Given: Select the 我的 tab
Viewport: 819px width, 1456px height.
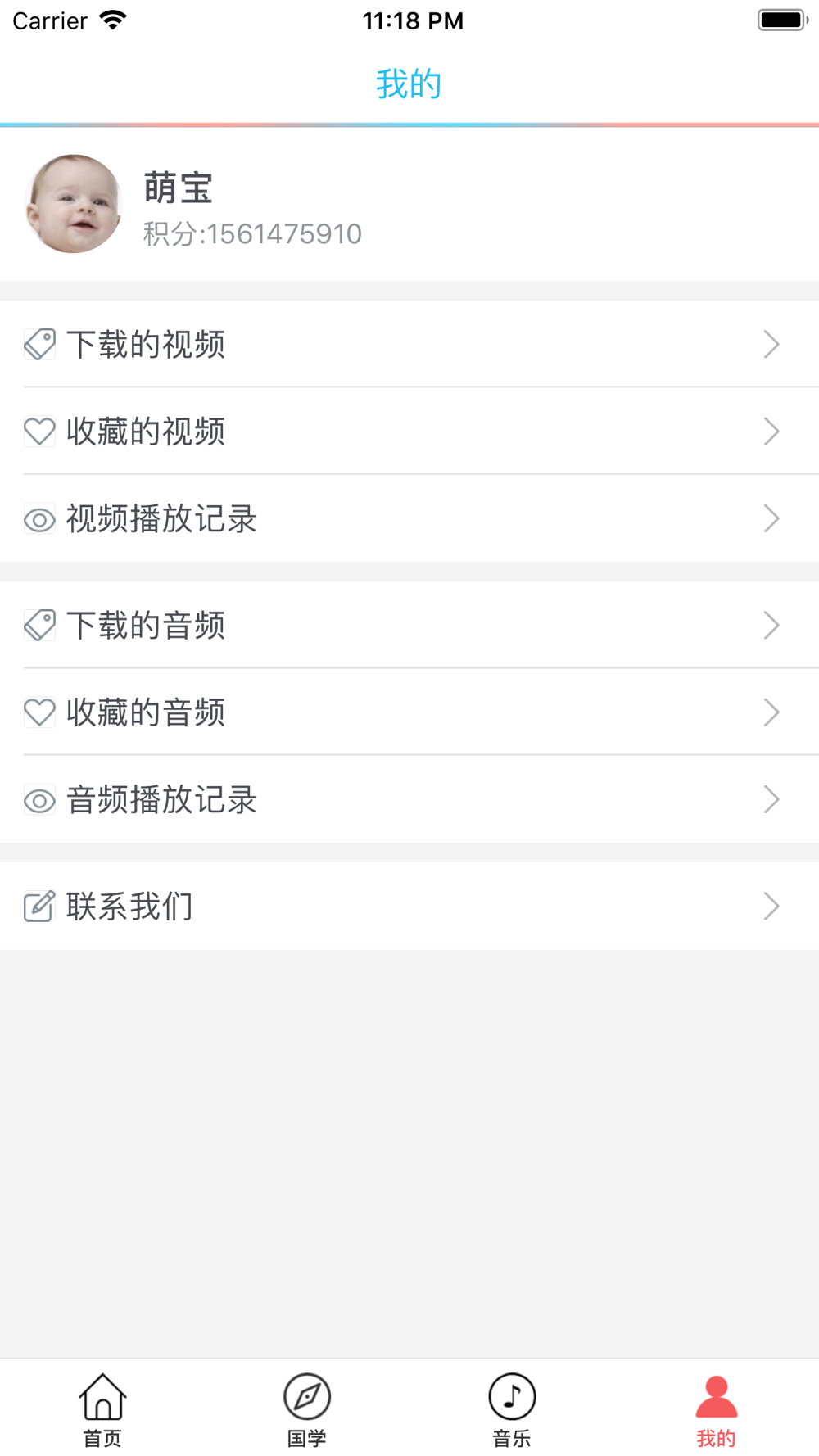Looking at the screenshot, I should (x=717, y=1410).
